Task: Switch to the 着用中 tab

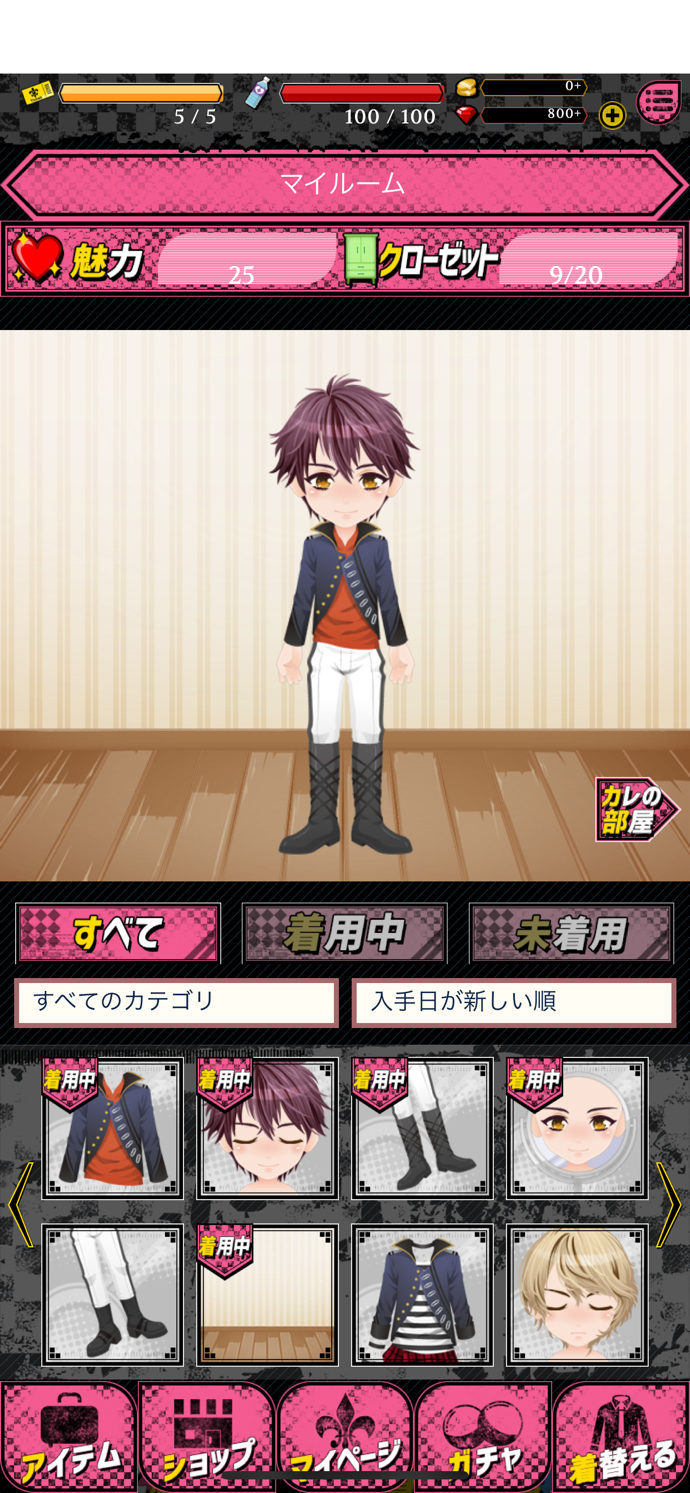Action: click(x=344, y=933)
